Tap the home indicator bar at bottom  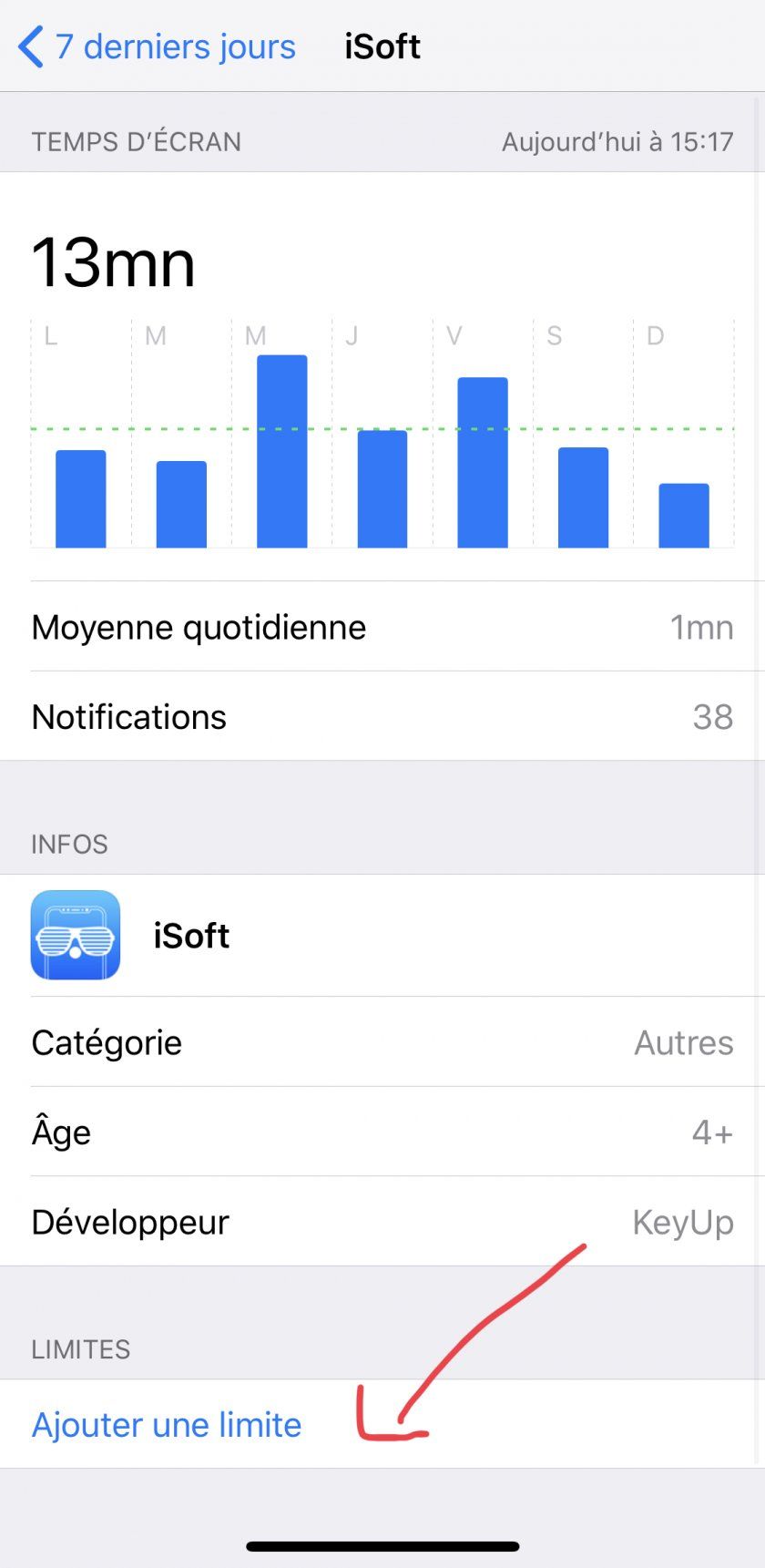pyautogui.click(x=382, y=1545)
